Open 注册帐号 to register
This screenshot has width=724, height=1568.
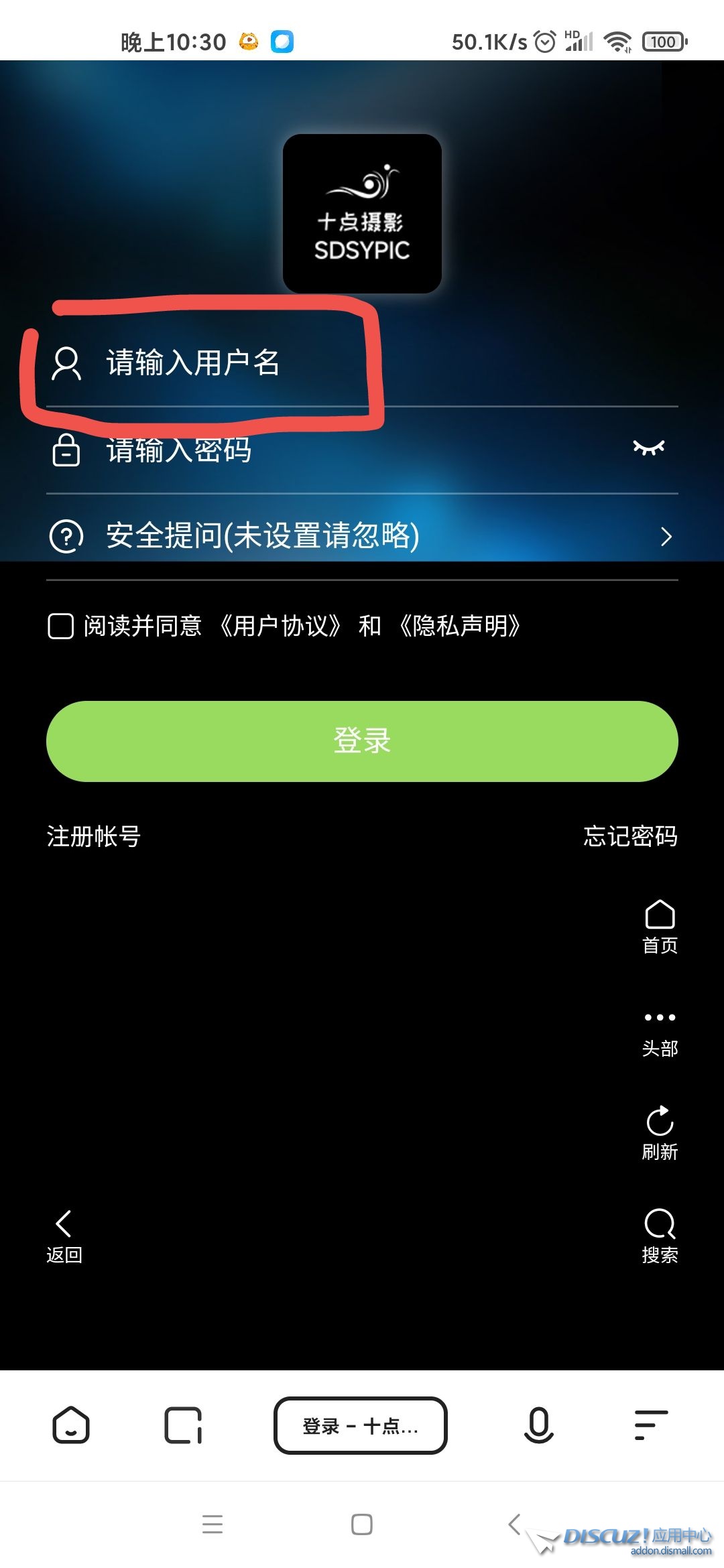point(94,837)
